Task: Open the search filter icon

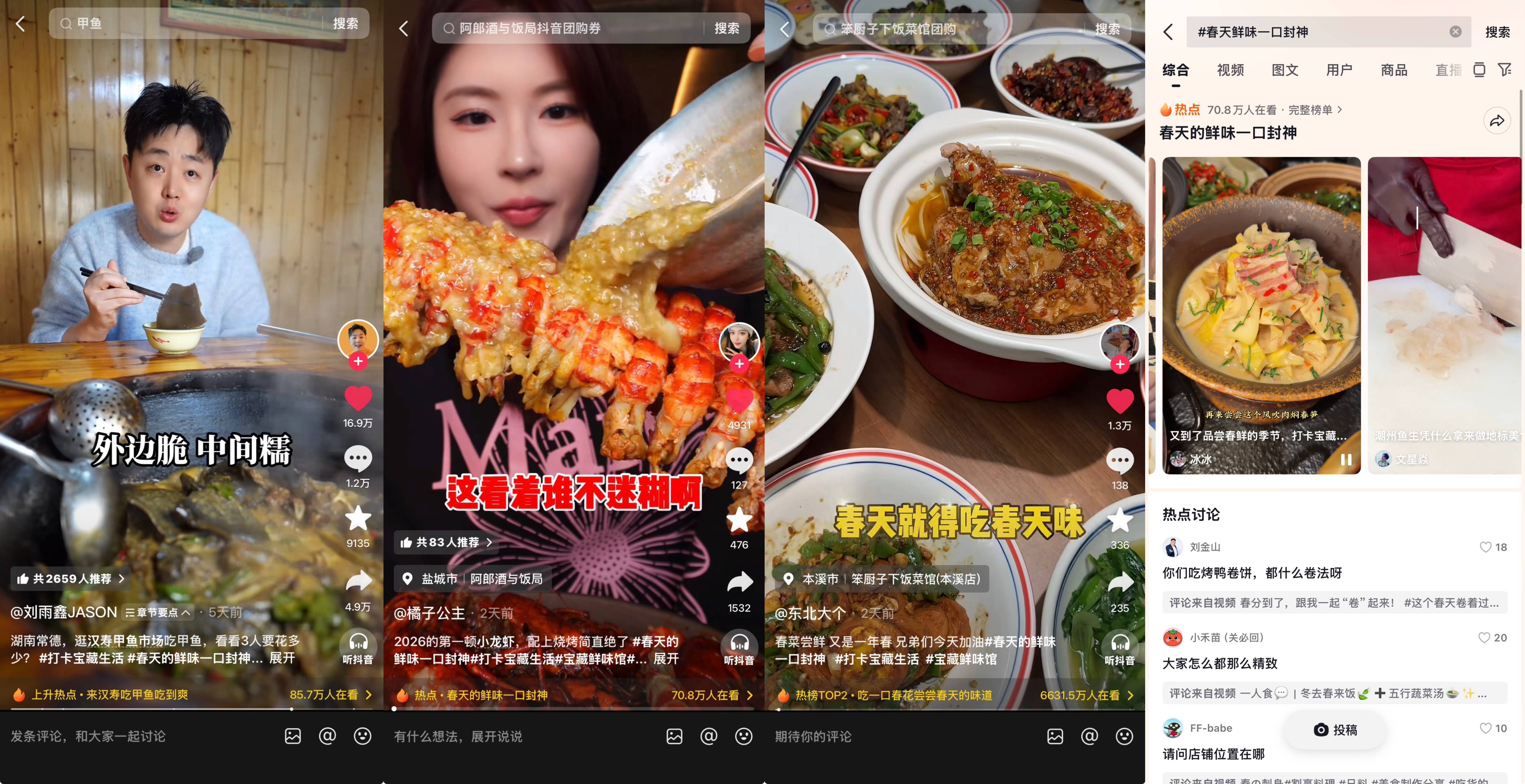Action: click(x=1504, y=70)
